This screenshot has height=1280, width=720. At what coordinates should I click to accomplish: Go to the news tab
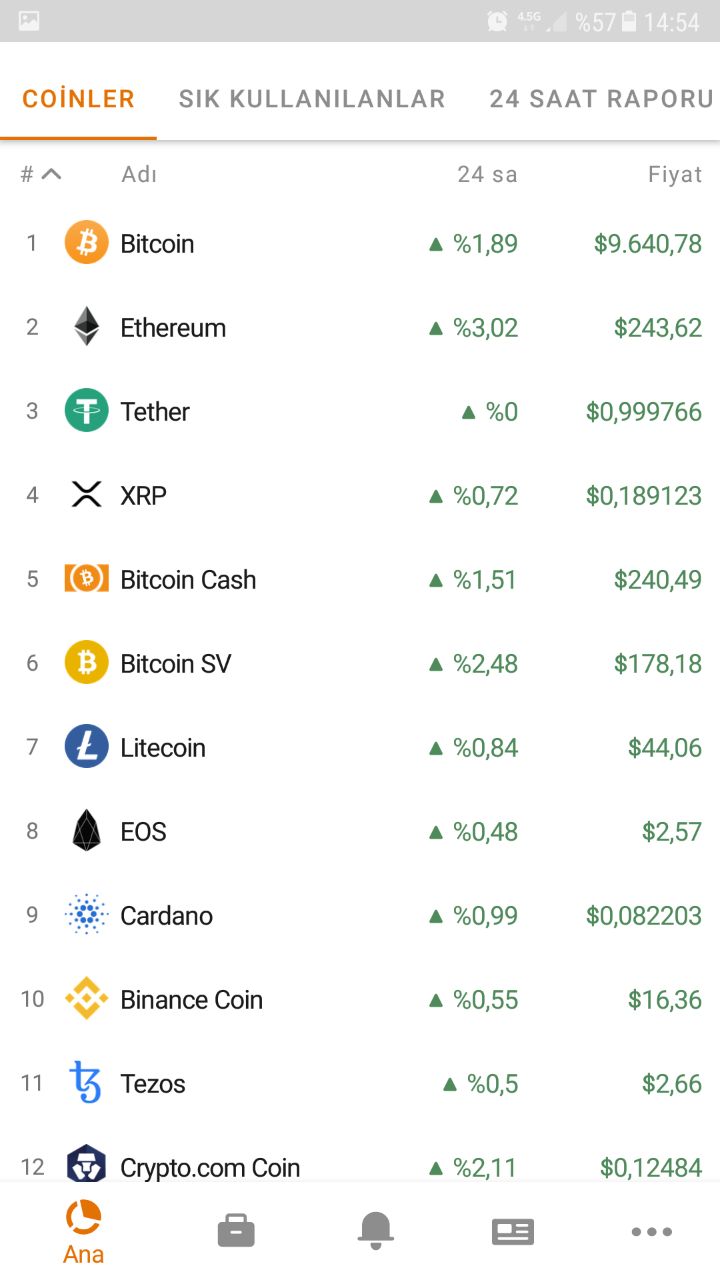[513, 1232]
